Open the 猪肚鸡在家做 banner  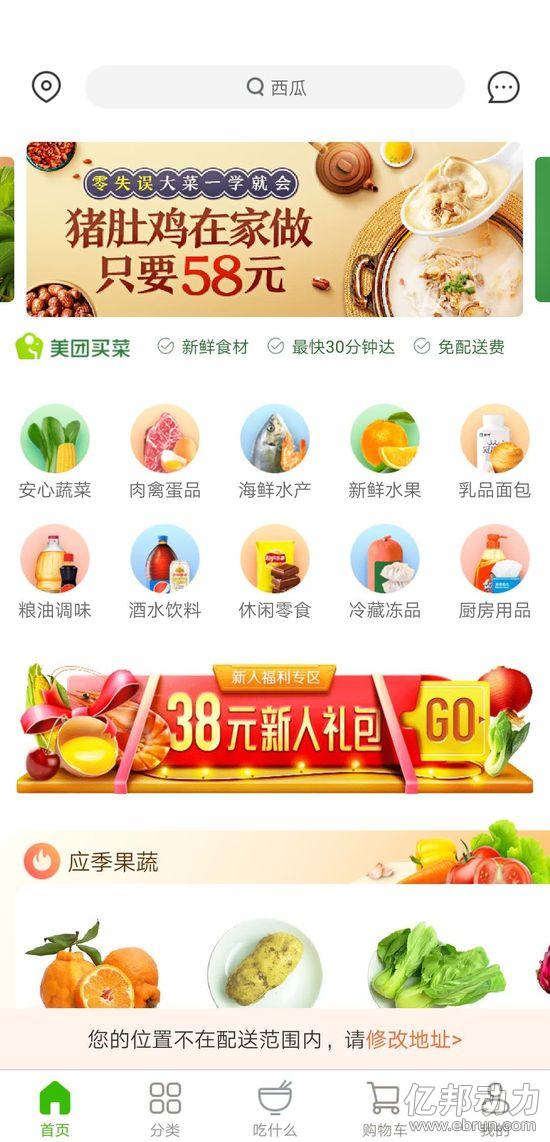tap(275, 229)
